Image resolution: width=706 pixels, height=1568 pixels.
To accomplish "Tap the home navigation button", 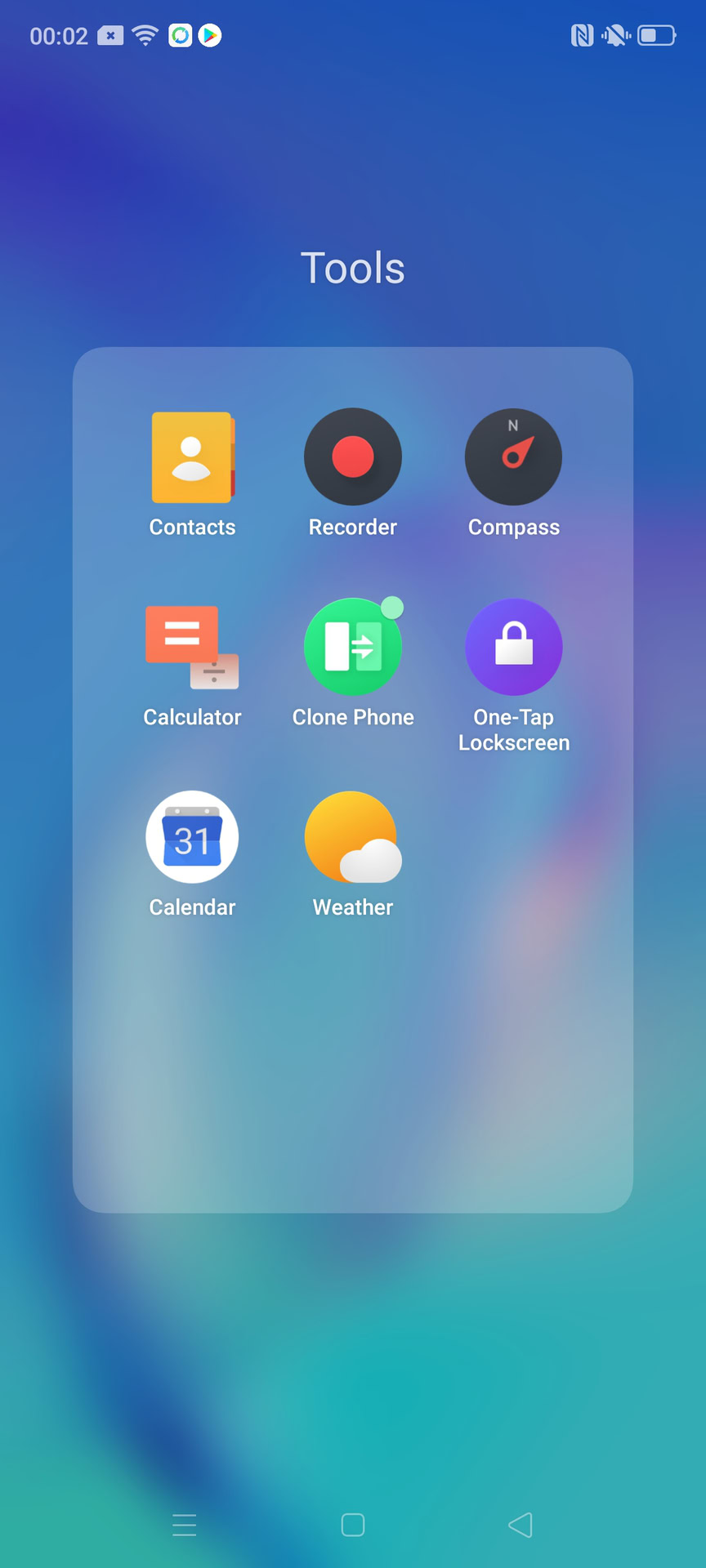I will pyautogui.click(x=353, y=1525).
